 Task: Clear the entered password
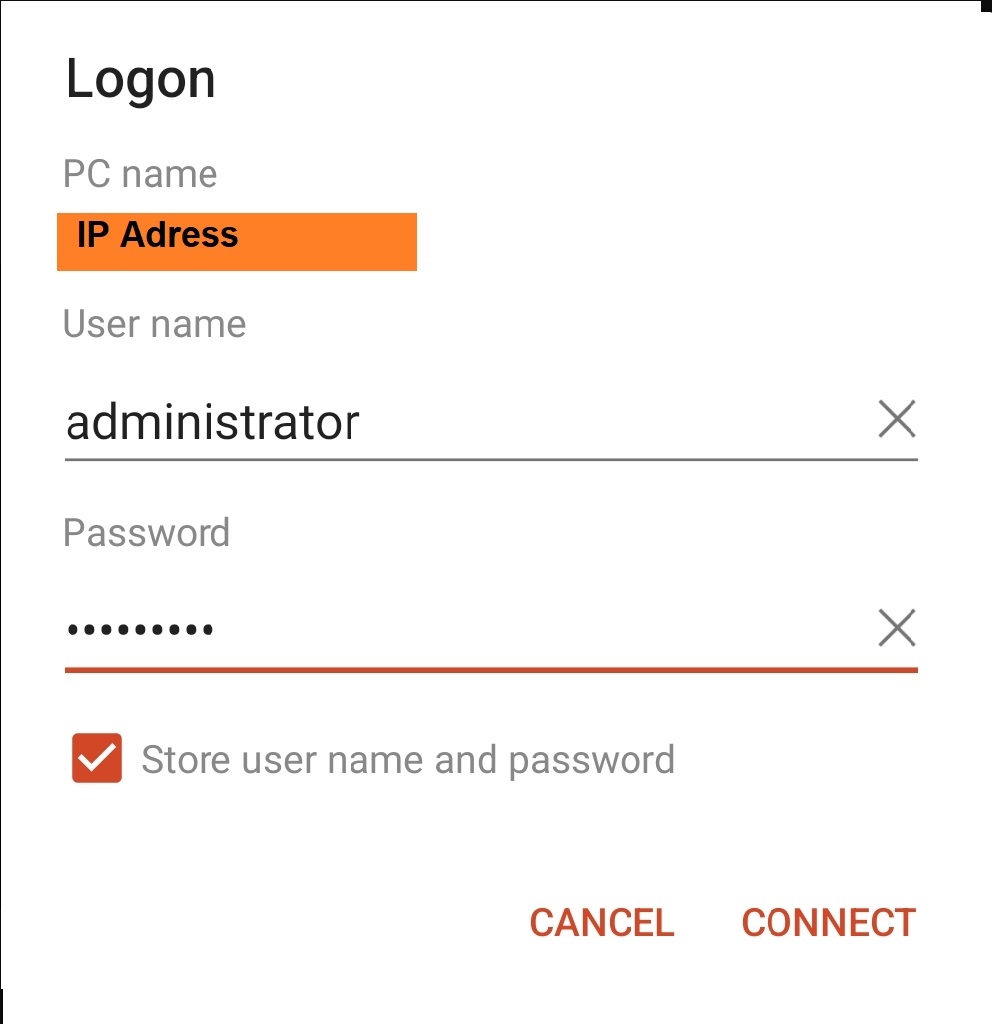click(896, 629)
